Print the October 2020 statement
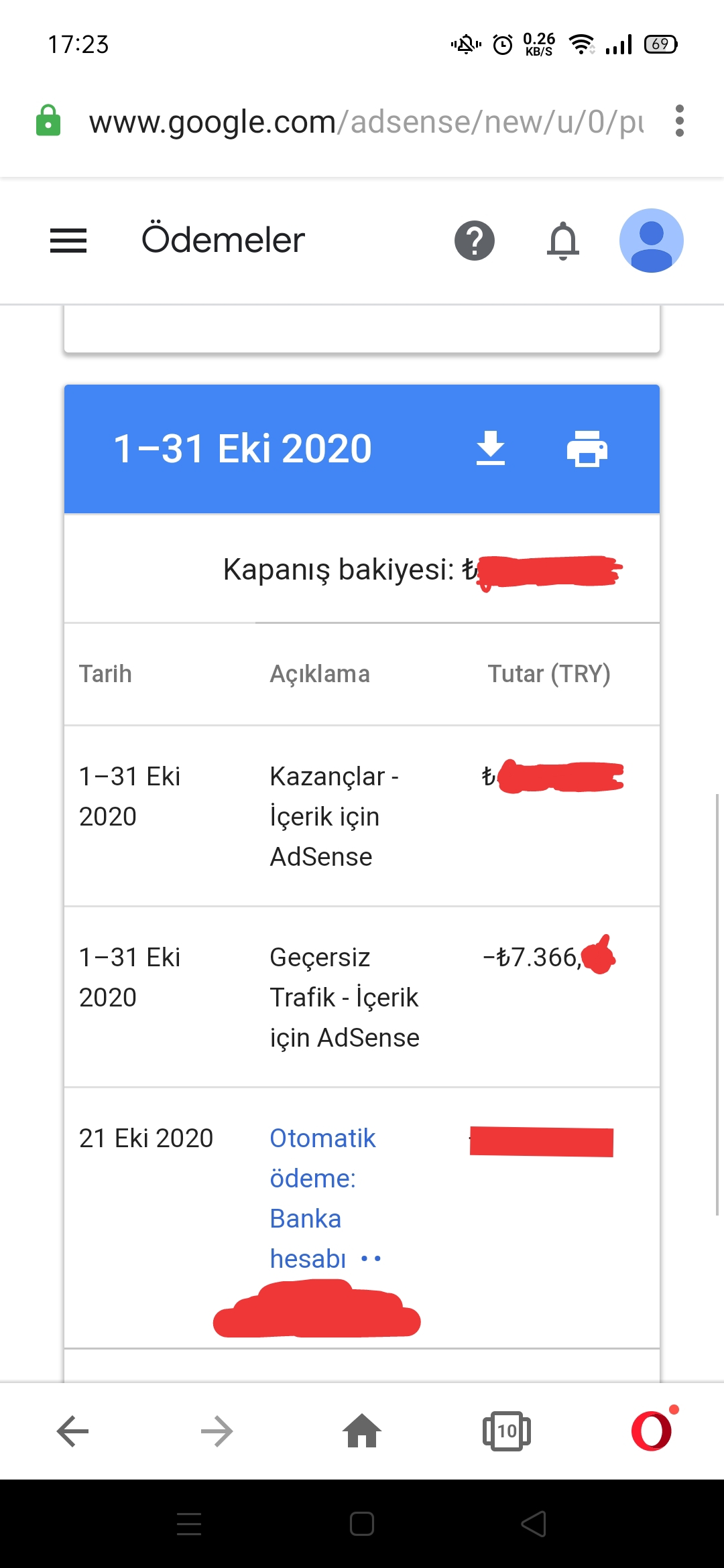The image size is (724, 1568). click(587, 448)
